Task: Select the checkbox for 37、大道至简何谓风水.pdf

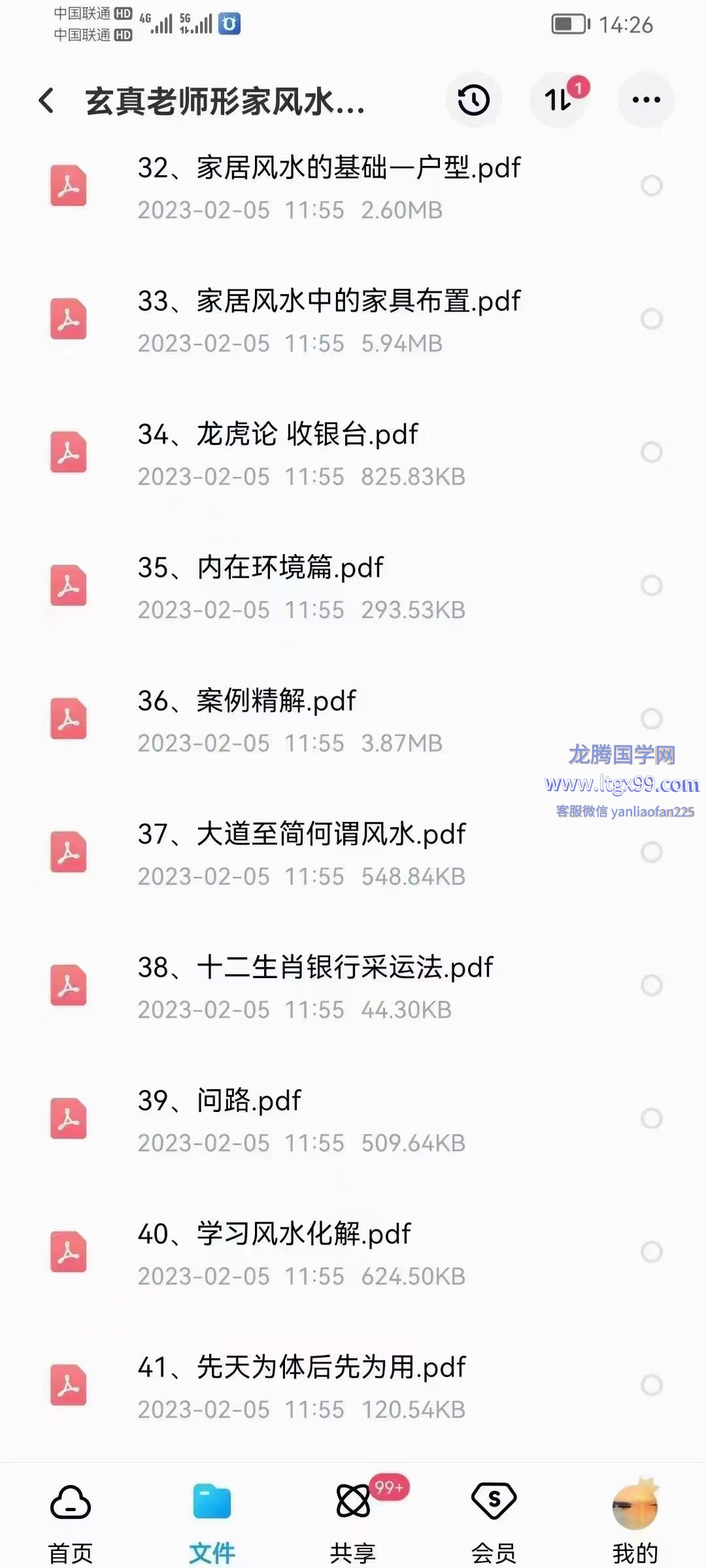Action: coord(651,852)
